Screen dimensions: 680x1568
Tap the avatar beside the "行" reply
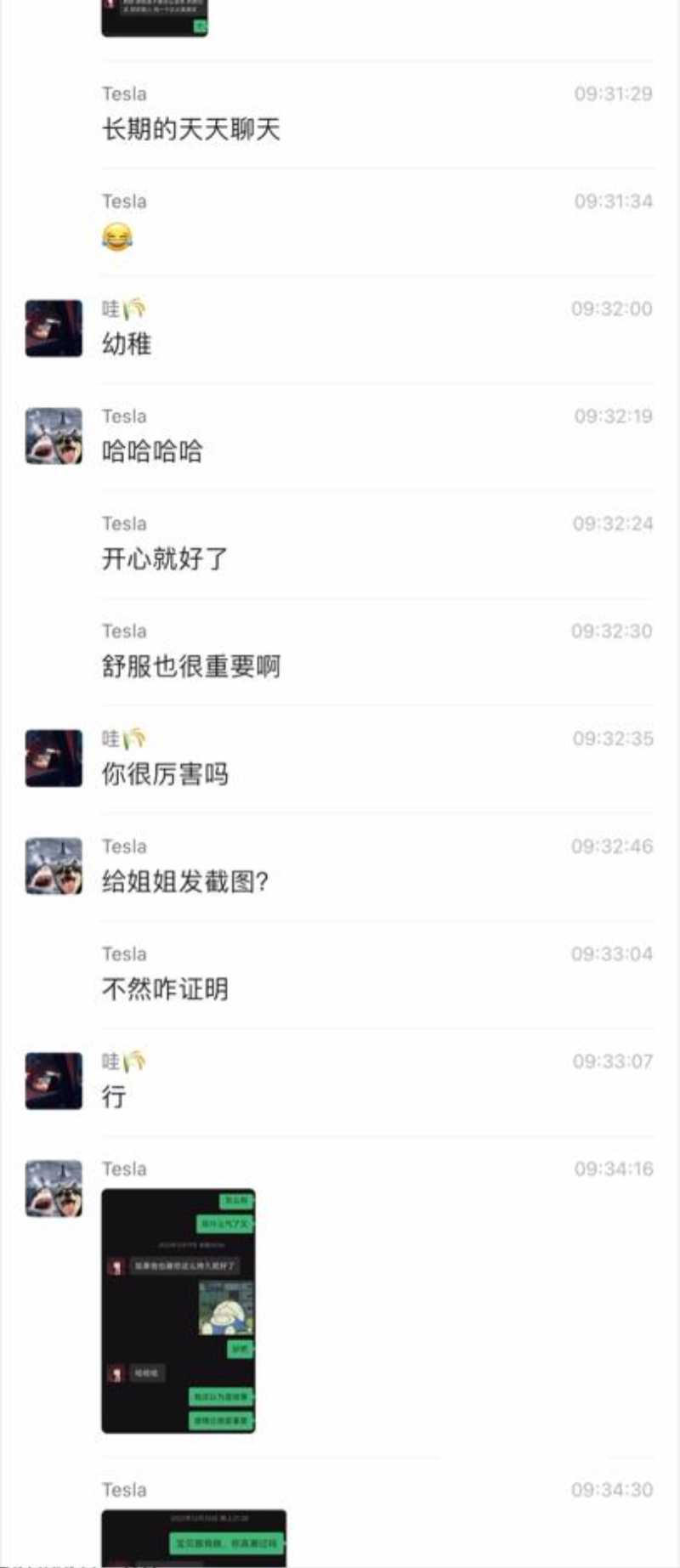[53, 1080]
